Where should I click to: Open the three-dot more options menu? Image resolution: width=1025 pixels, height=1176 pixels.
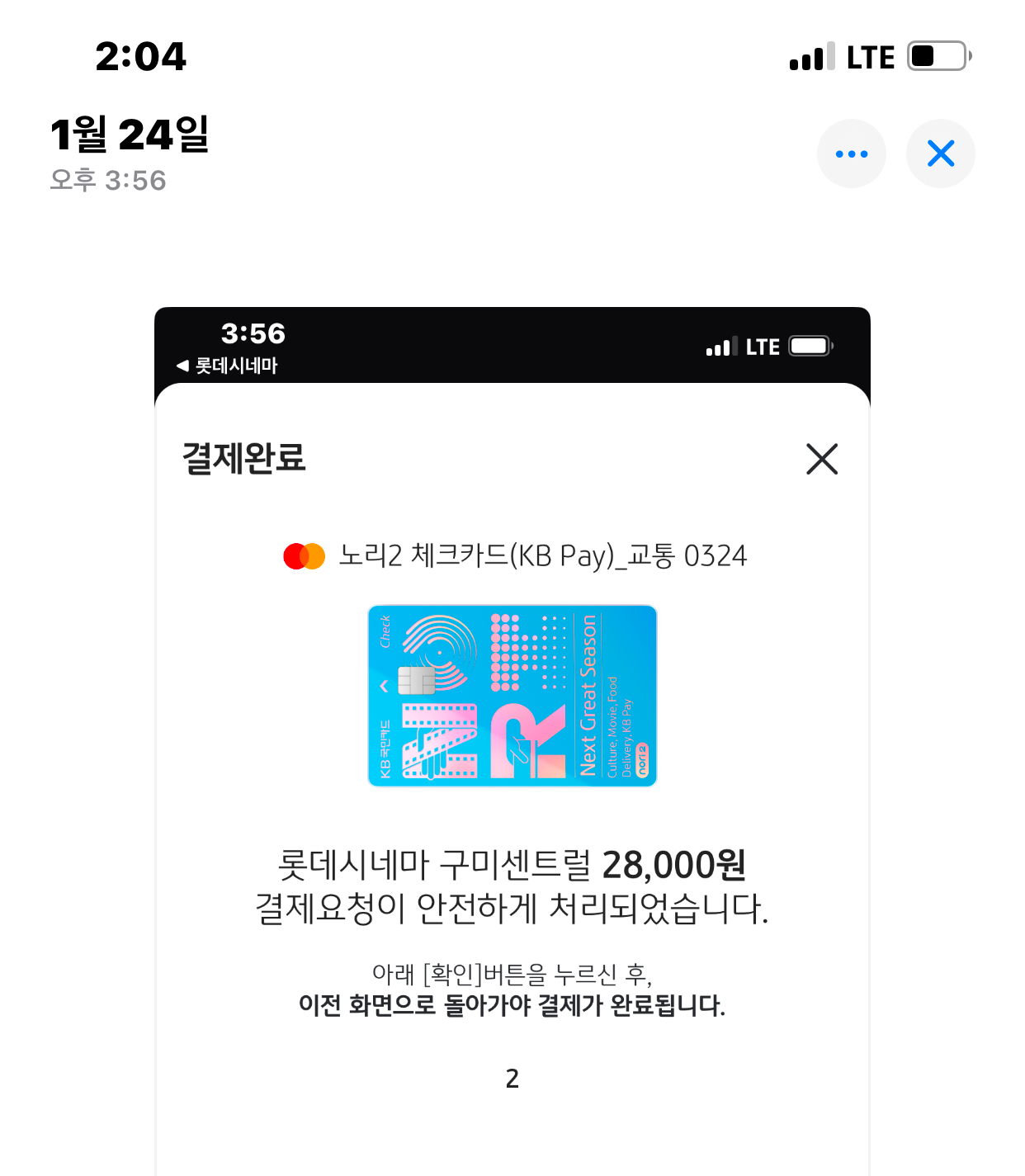point(851,153)
